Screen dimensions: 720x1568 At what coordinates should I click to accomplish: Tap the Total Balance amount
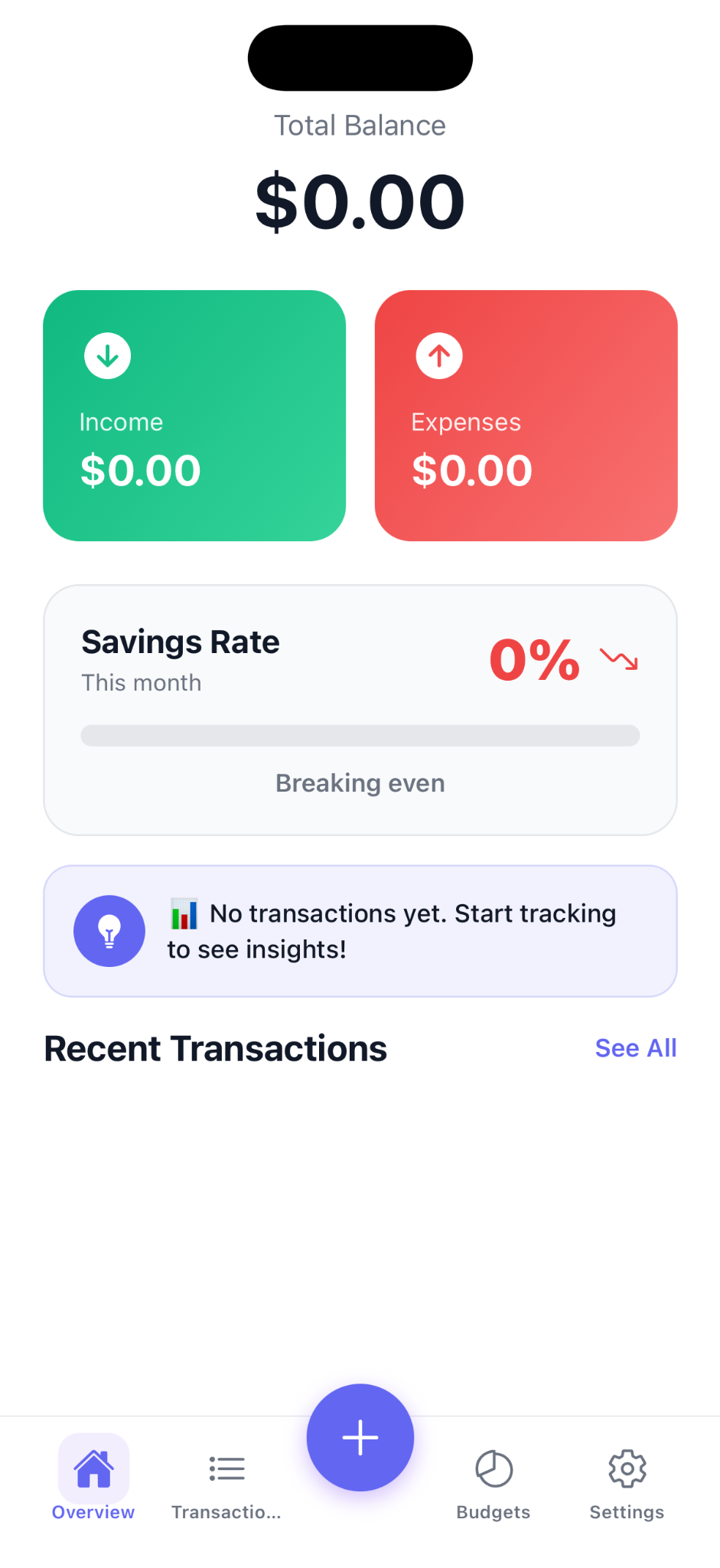point(360,199)
